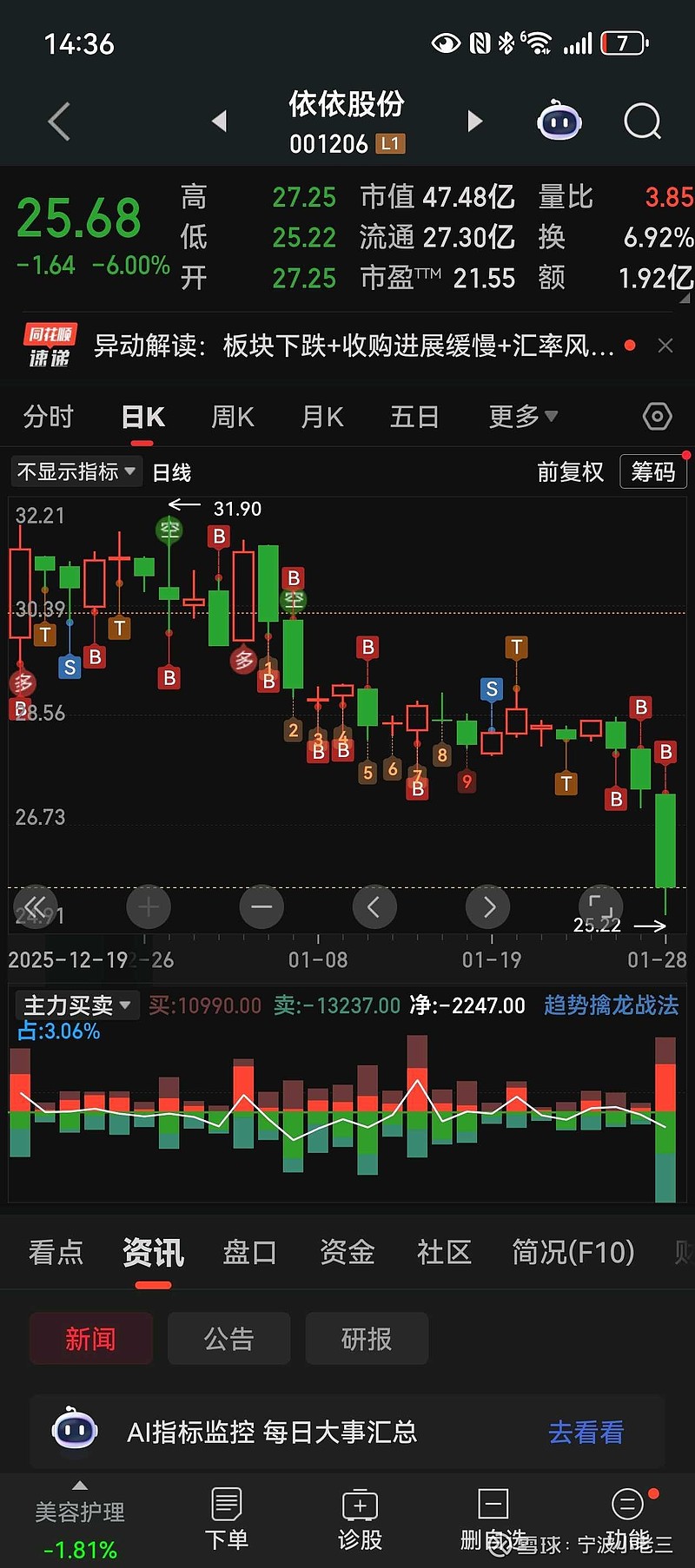The height and width of the screenshot is (1568, 695).
Task: Select the 周K chart tab
Action: click(233, 417)
